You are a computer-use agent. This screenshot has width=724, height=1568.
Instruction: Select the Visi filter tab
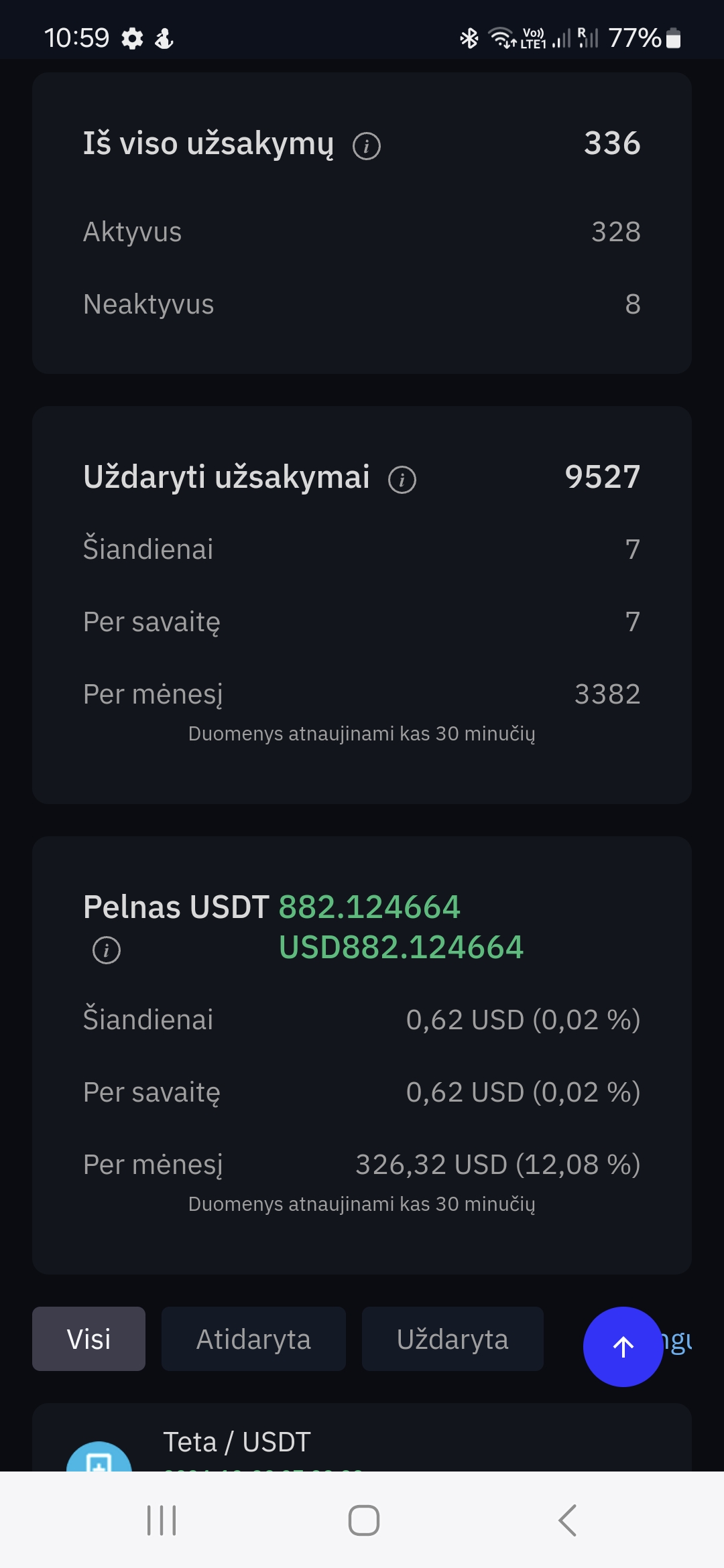click(88, 1339)
